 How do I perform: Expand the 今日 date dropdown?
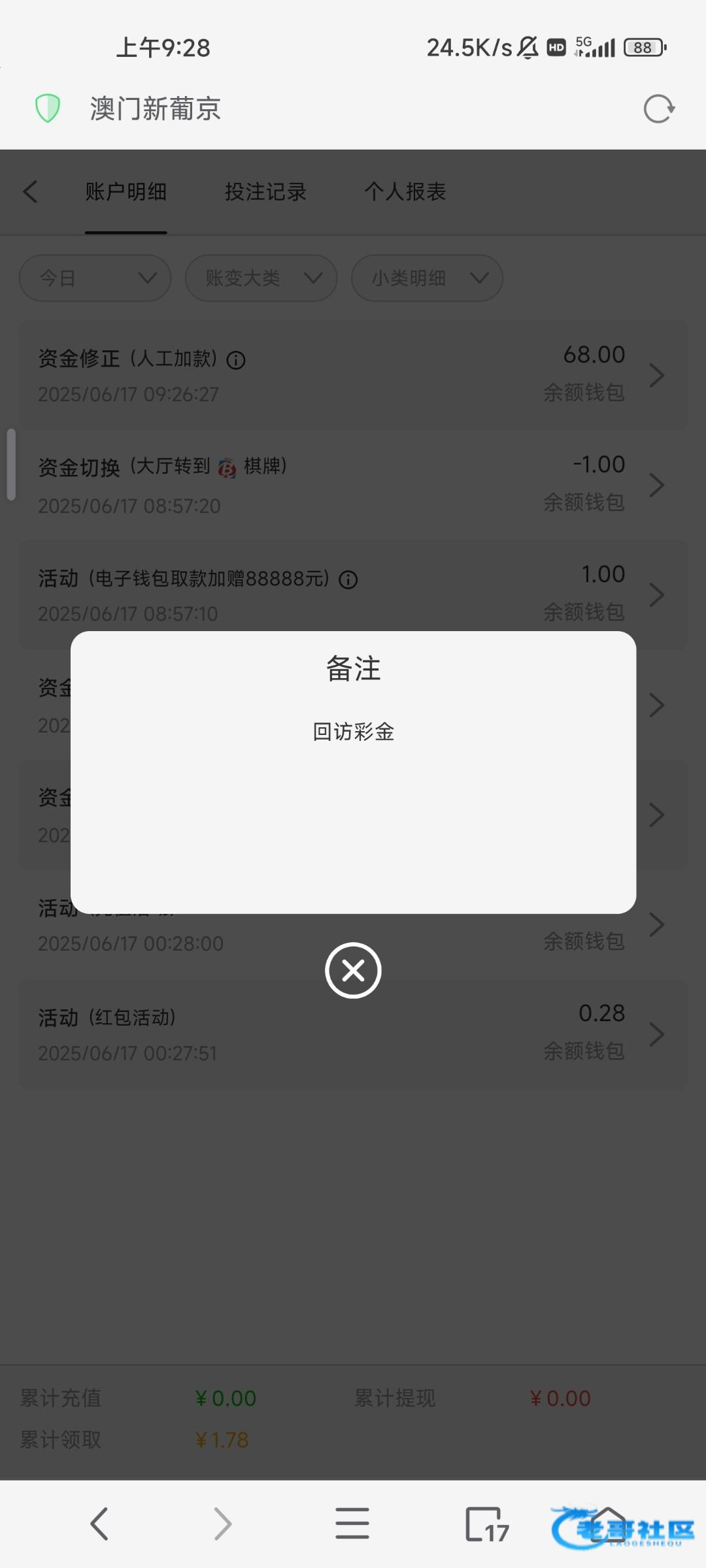click(95, 278)
